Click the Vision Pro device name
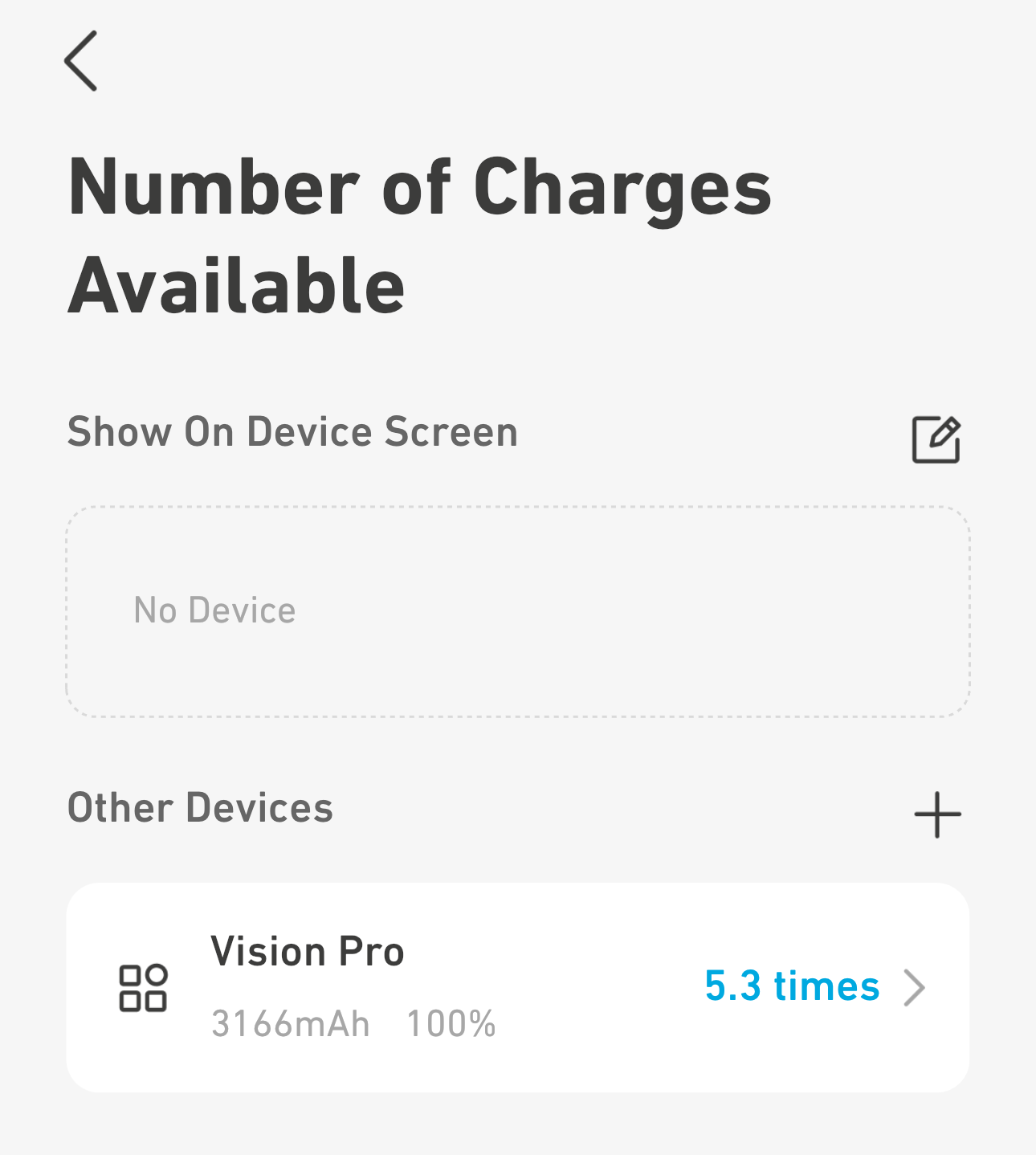Viewport: 1036px width, 1155px height. (308, 951)
